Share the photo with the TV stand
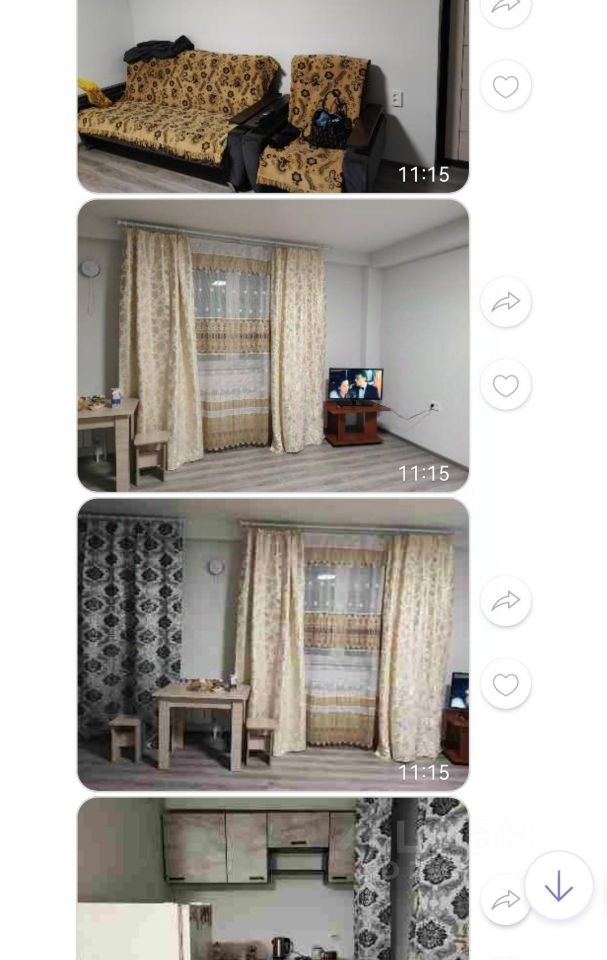Screen dimensions: 607x960 (x=505, y=302)
